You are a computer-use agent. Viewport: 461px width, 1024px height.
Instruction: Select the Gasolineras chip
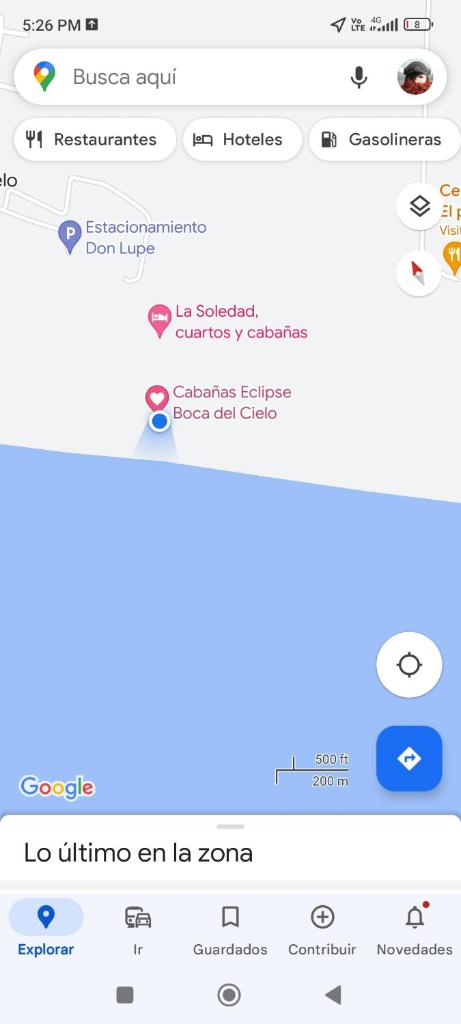[385, 139]
